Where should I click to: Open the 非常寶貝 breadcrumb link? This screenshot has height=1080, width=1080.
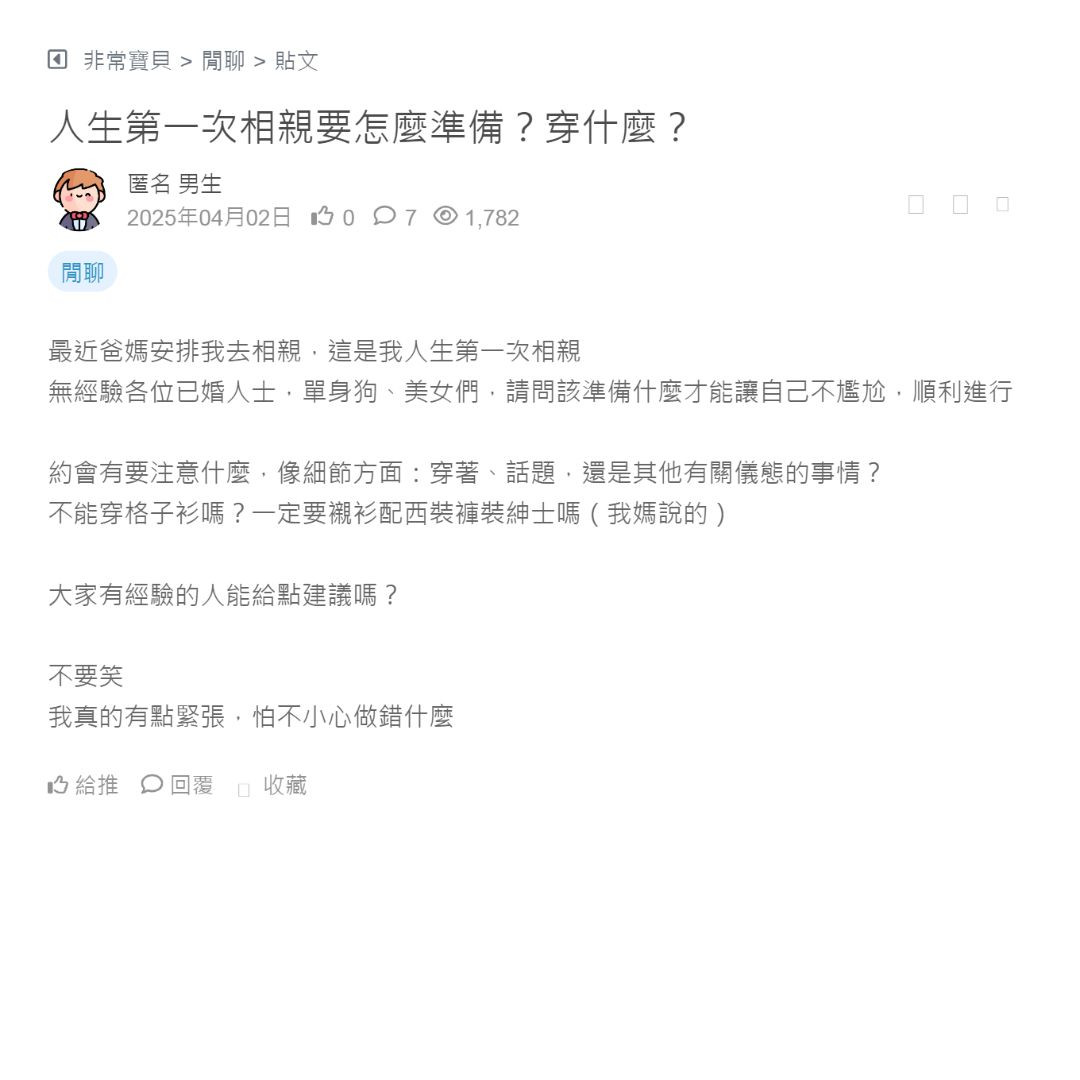point(127,61)
